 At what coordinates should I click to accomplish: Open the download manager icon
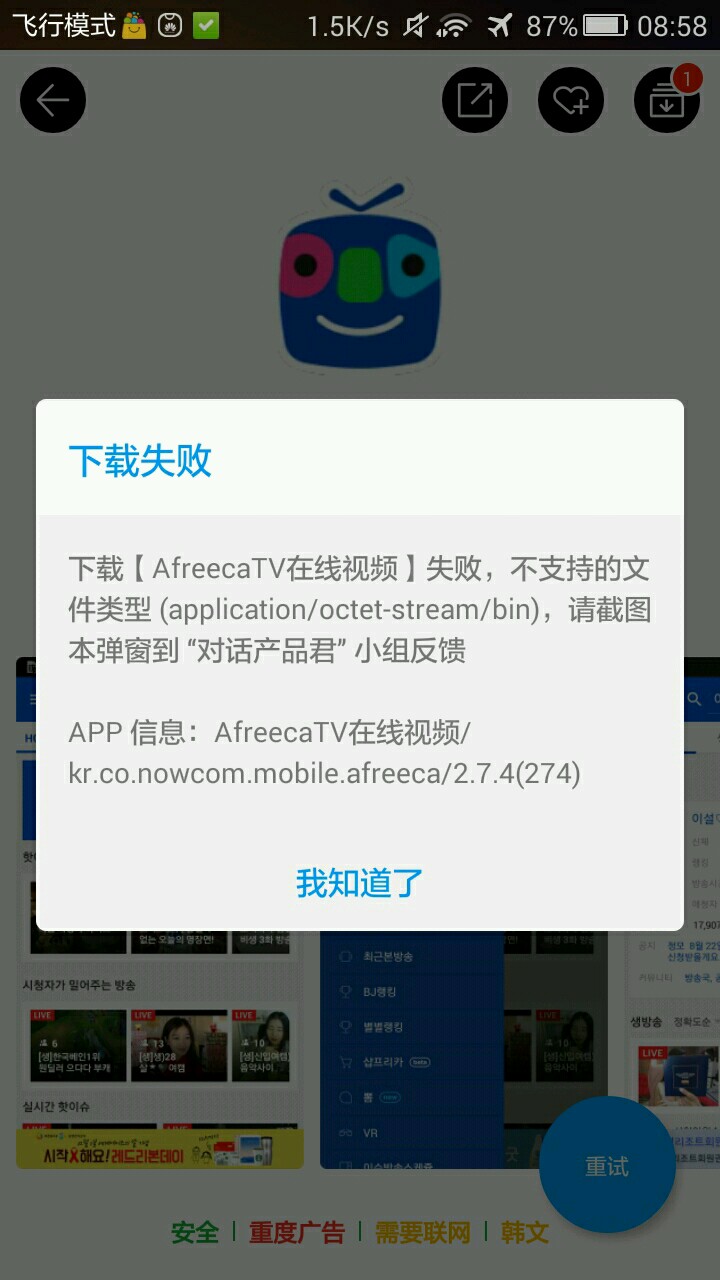pos(666,100)
